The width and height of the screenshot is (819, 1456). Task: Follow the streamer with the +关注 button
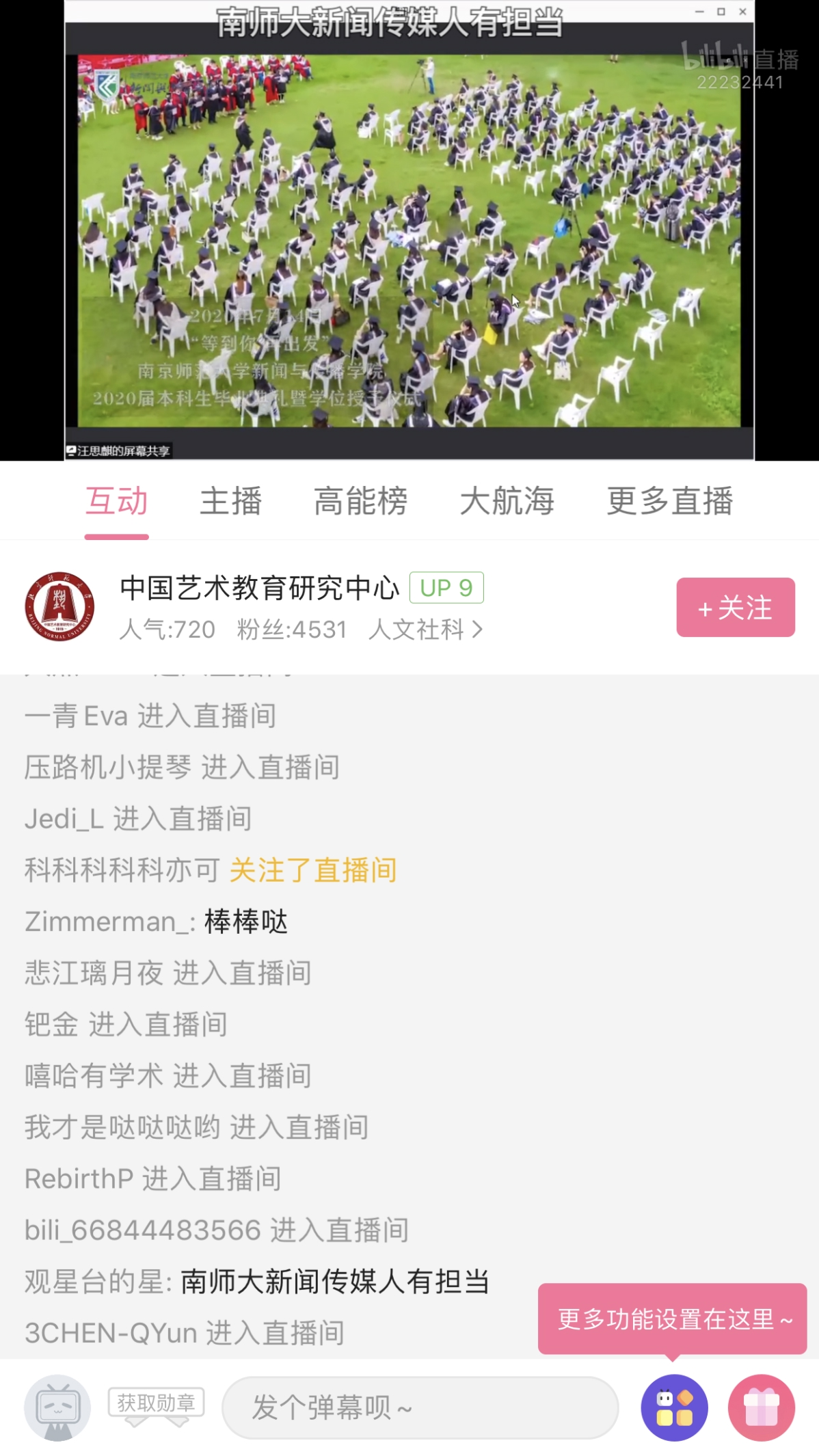click(x=735, y=607)
